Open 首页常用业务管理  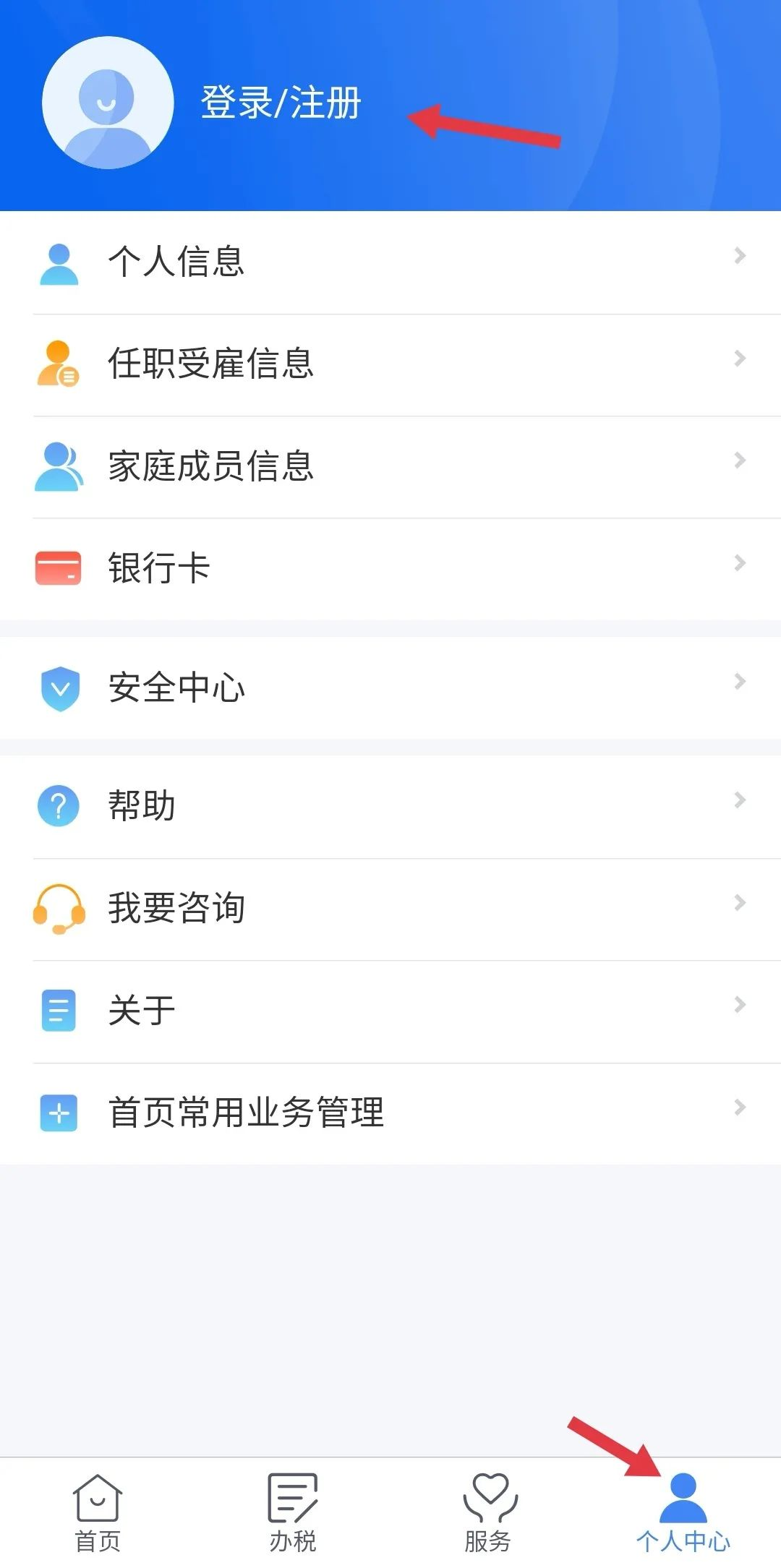click(390, 1113)
